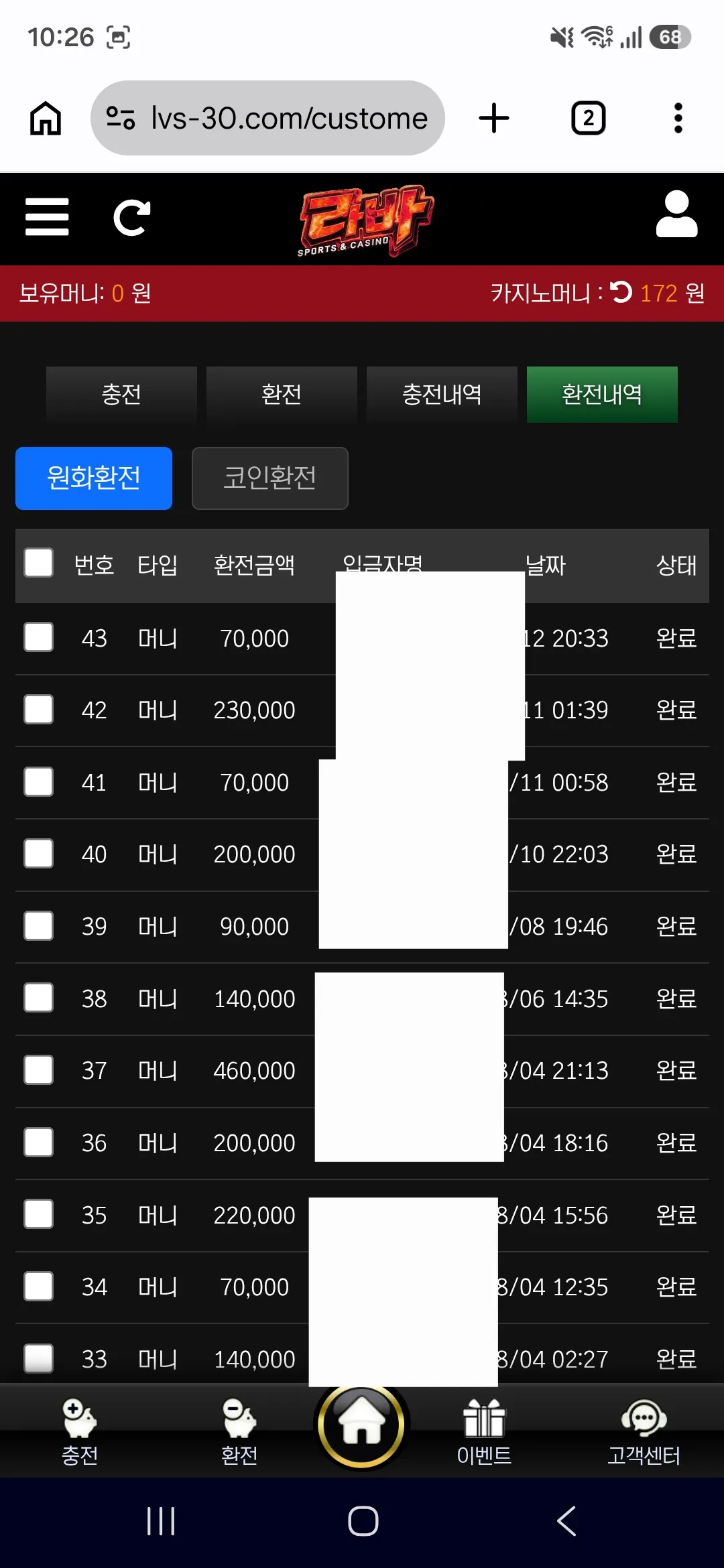Refresh the page with the reload icon
The width and height of the screenshot is (724, 1568).
click(132, 218)
